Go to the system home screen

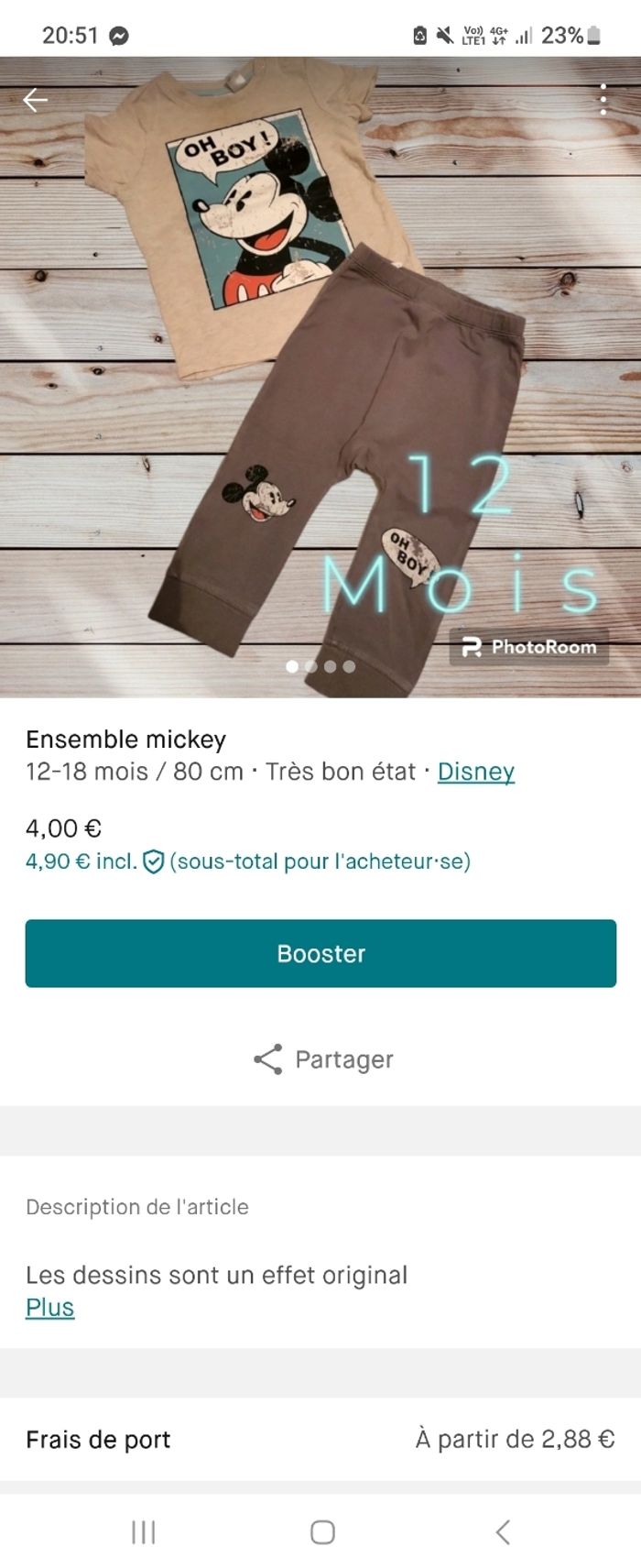pyautogui.click(x=322, y=1532)
